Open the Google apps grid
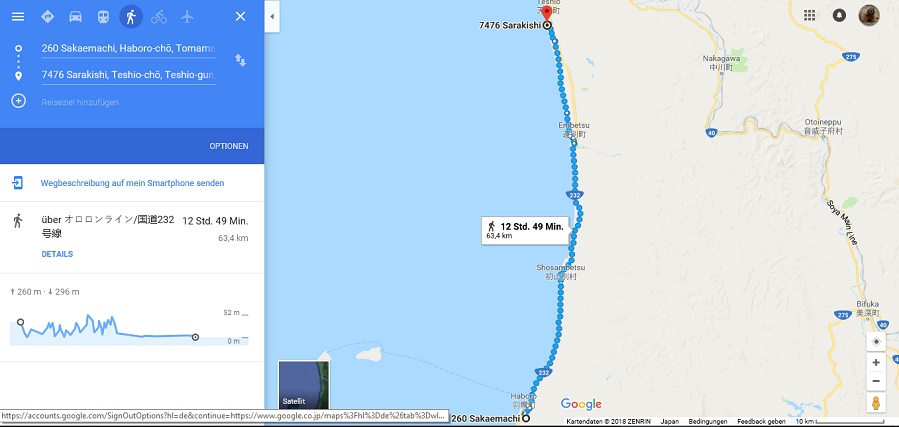Viewport: 899px width, 427px height. [810, 15]
